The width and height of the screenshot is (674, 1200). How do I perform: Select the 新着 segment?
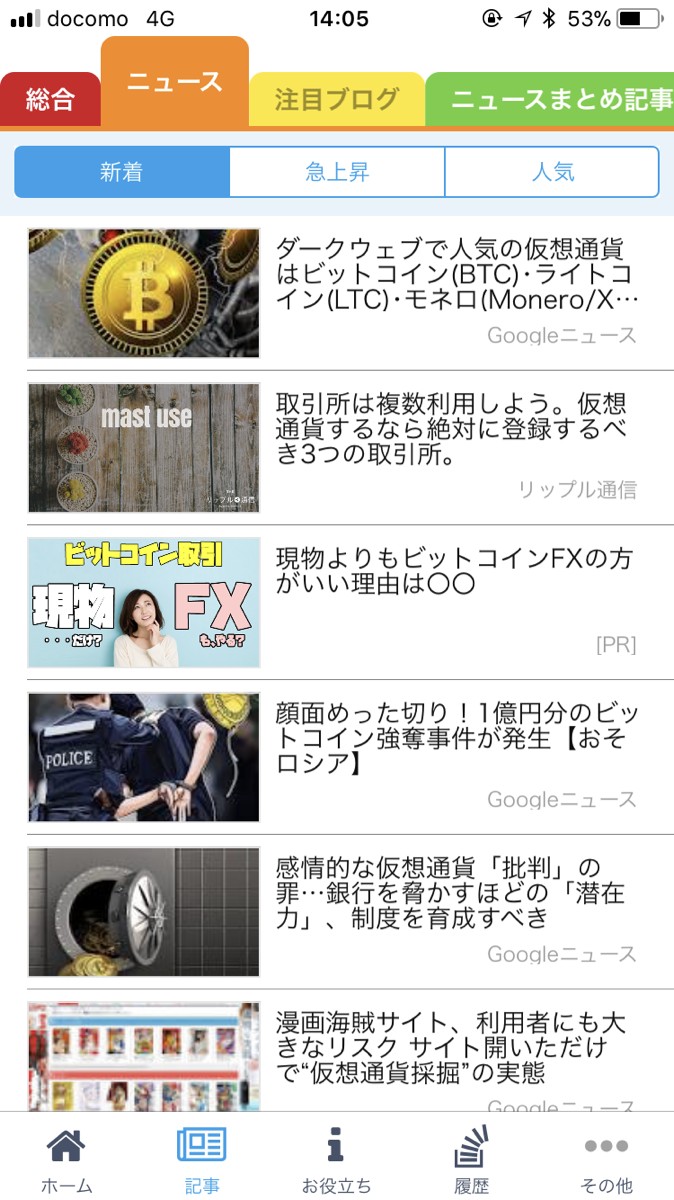(122, 172)
